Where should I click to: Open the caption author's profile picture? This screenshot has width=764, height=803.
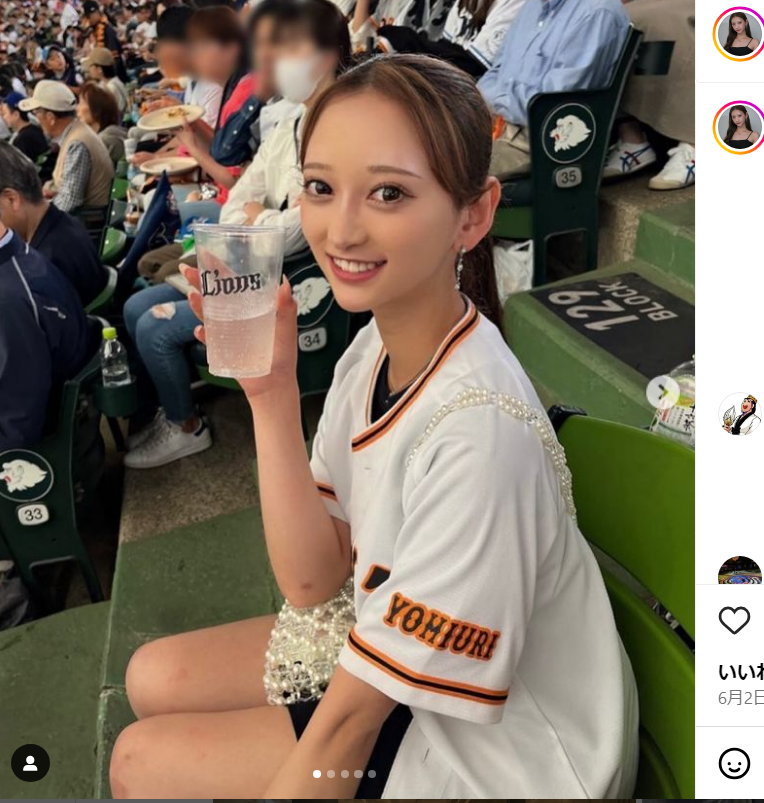coord(738,128)
